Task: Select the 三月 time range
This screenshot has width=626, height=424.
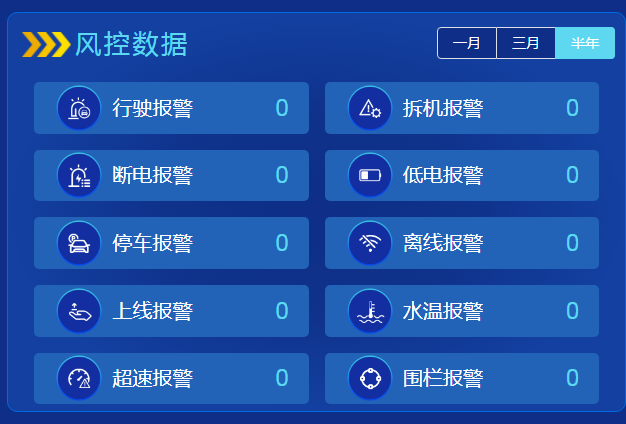Action: pyautogui.click(x=526, y=43)
